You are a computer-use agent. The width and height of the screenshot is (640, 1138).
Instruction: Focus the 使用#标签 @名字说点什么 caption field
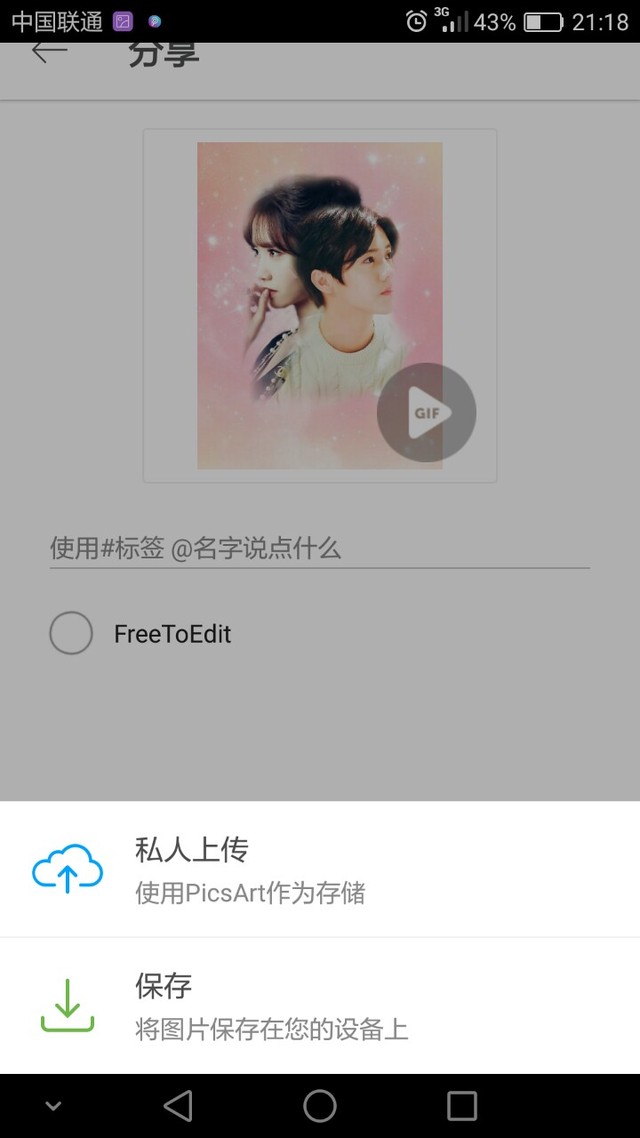click(320, 548)
